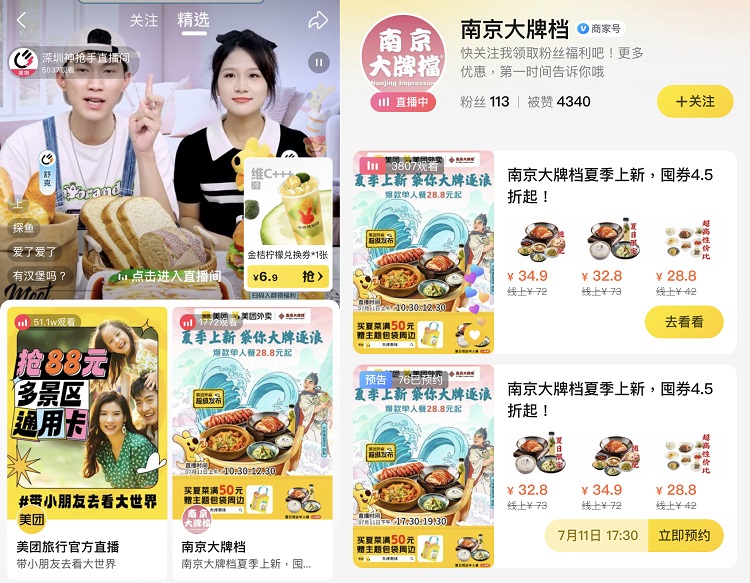Open the 预告 poster with 76 reservations

point(423,465)
